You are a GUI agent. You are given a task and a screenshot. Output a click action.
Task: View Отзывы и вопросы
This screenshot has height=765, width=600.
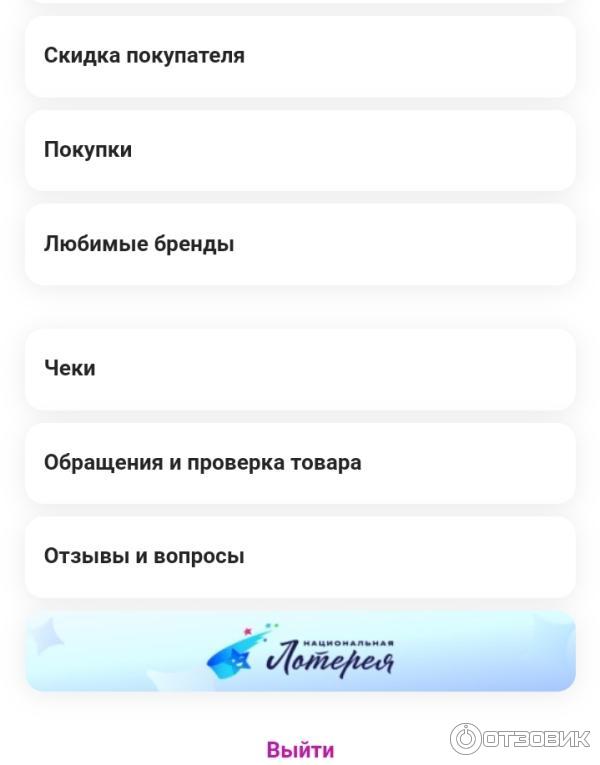click(300, 556)
